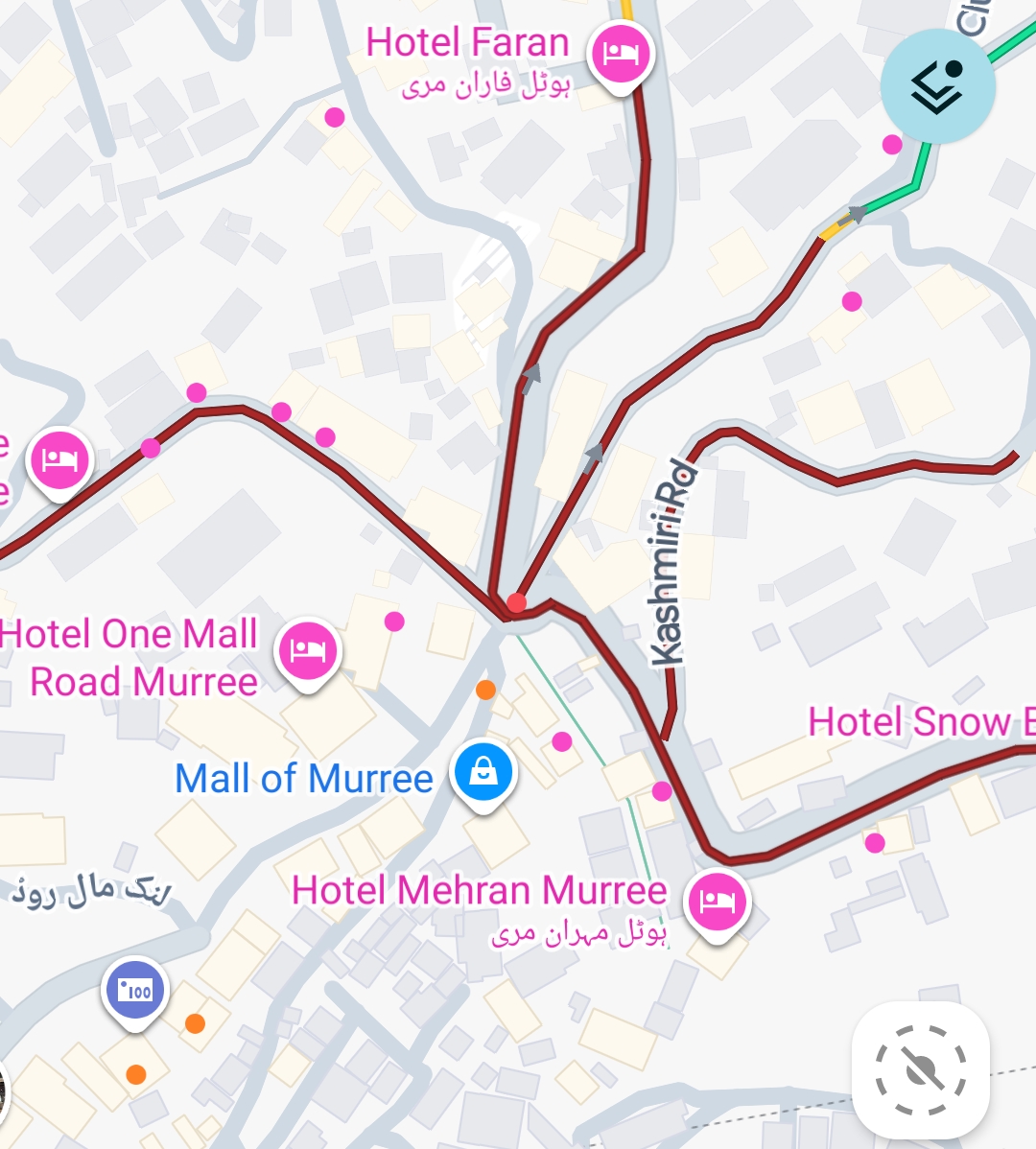Open Hotel One Mall Road Murree marker
The image size is (1036, 1149).
tap(307, 651)
